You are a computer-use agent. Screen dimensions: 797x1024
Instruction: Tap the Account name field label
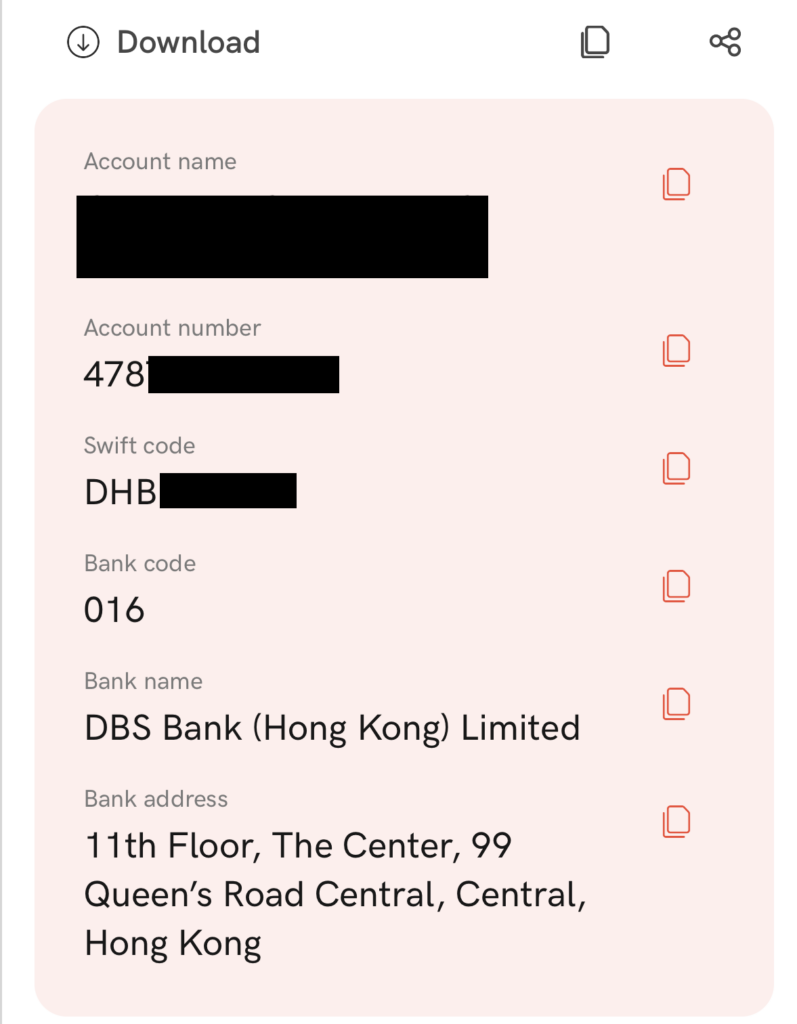[x=160, y=161]
